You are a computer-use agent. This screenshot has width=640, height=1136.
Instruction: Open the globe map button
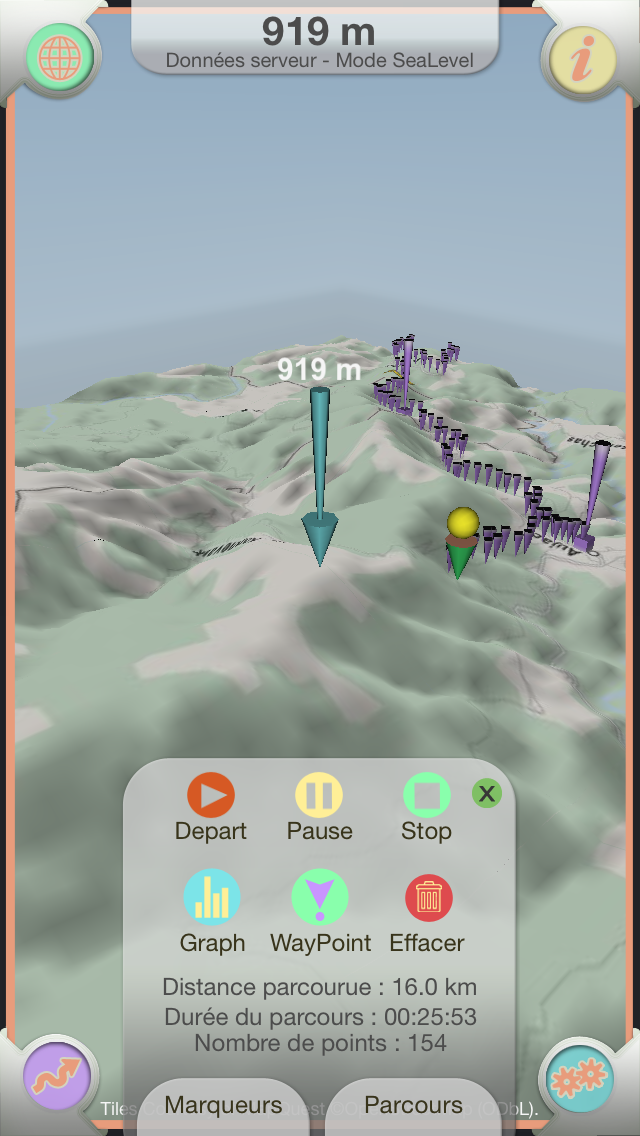(60, 57)
